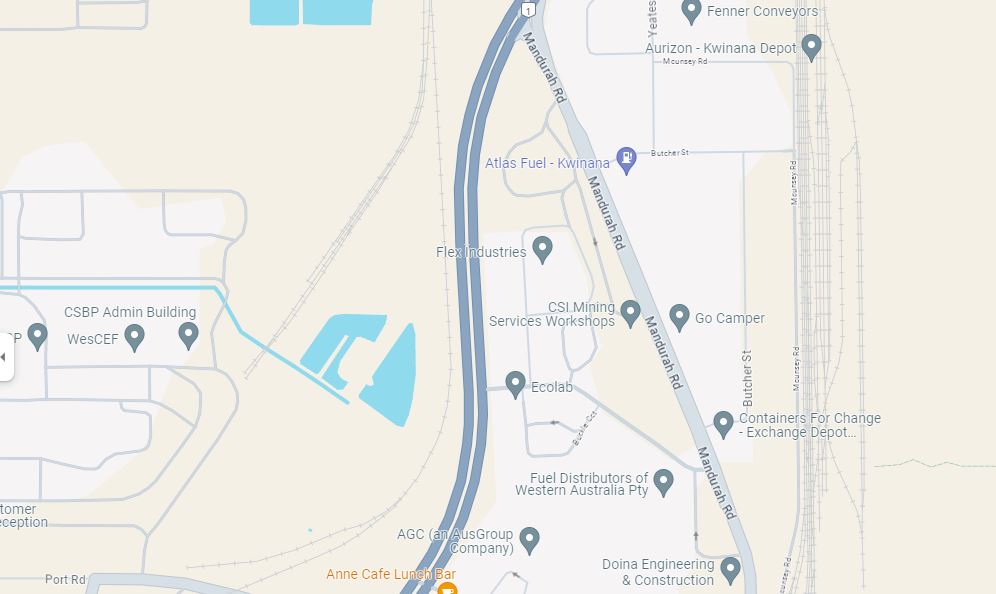
Task: Open the Fenner Conveyors map pin
Action: click(690, 11)
